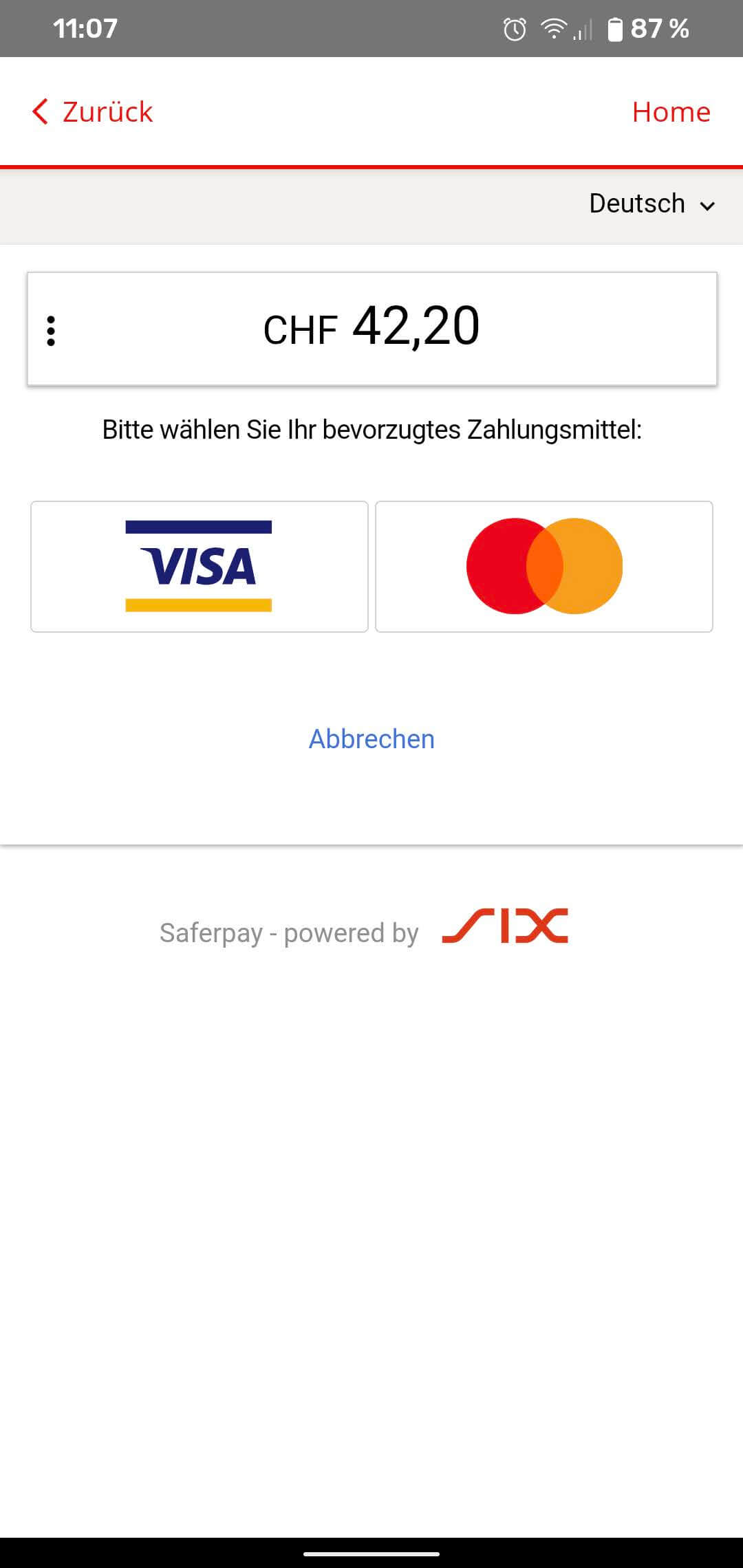
Task: Go back via the Zurück button
Action: point(93,111)
